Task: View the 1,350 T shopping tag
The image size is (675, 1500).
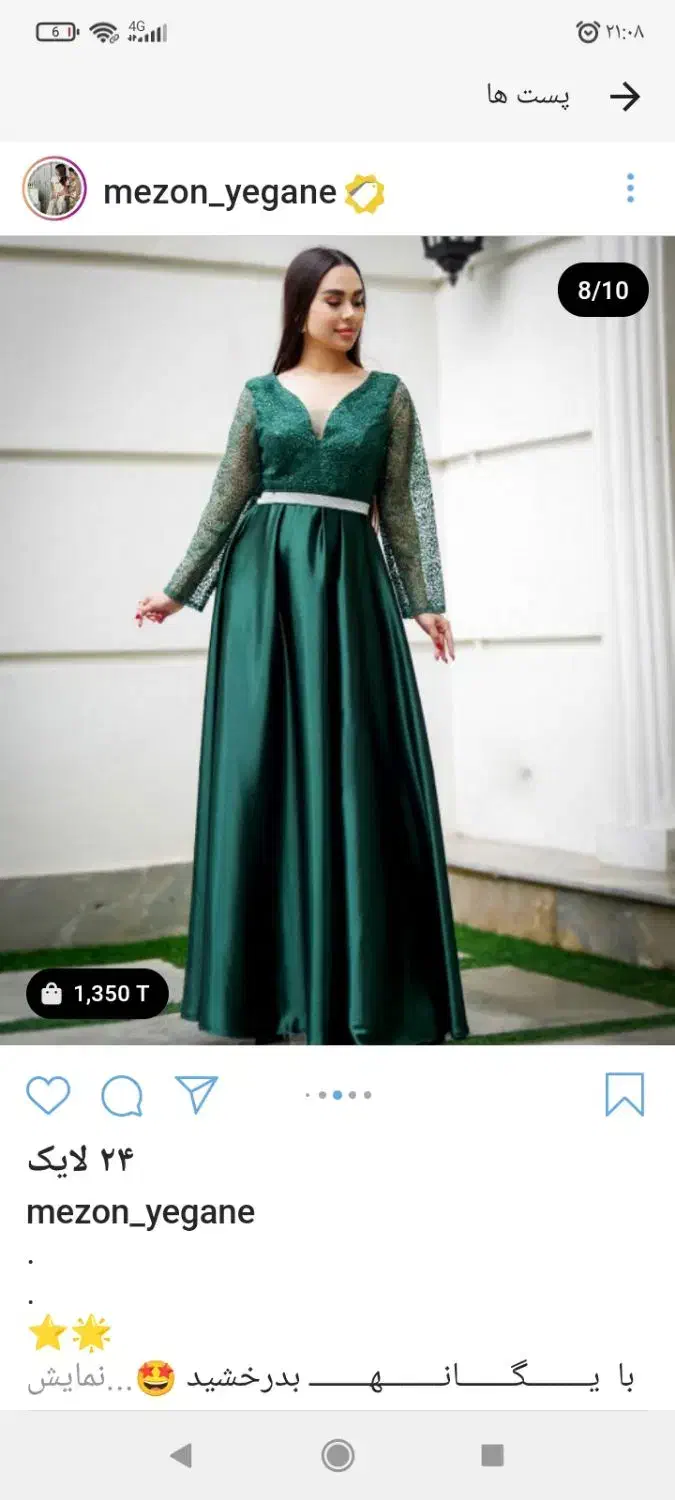Action: click(x=97, y=993)
